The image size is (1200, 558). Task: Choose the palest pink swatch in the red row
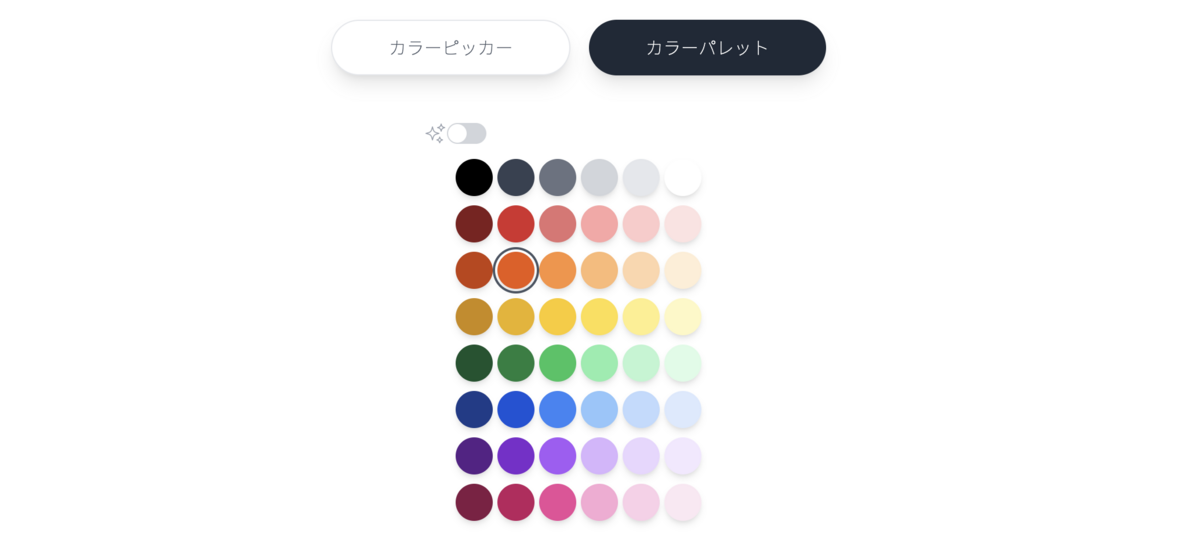tap(683, 224)
